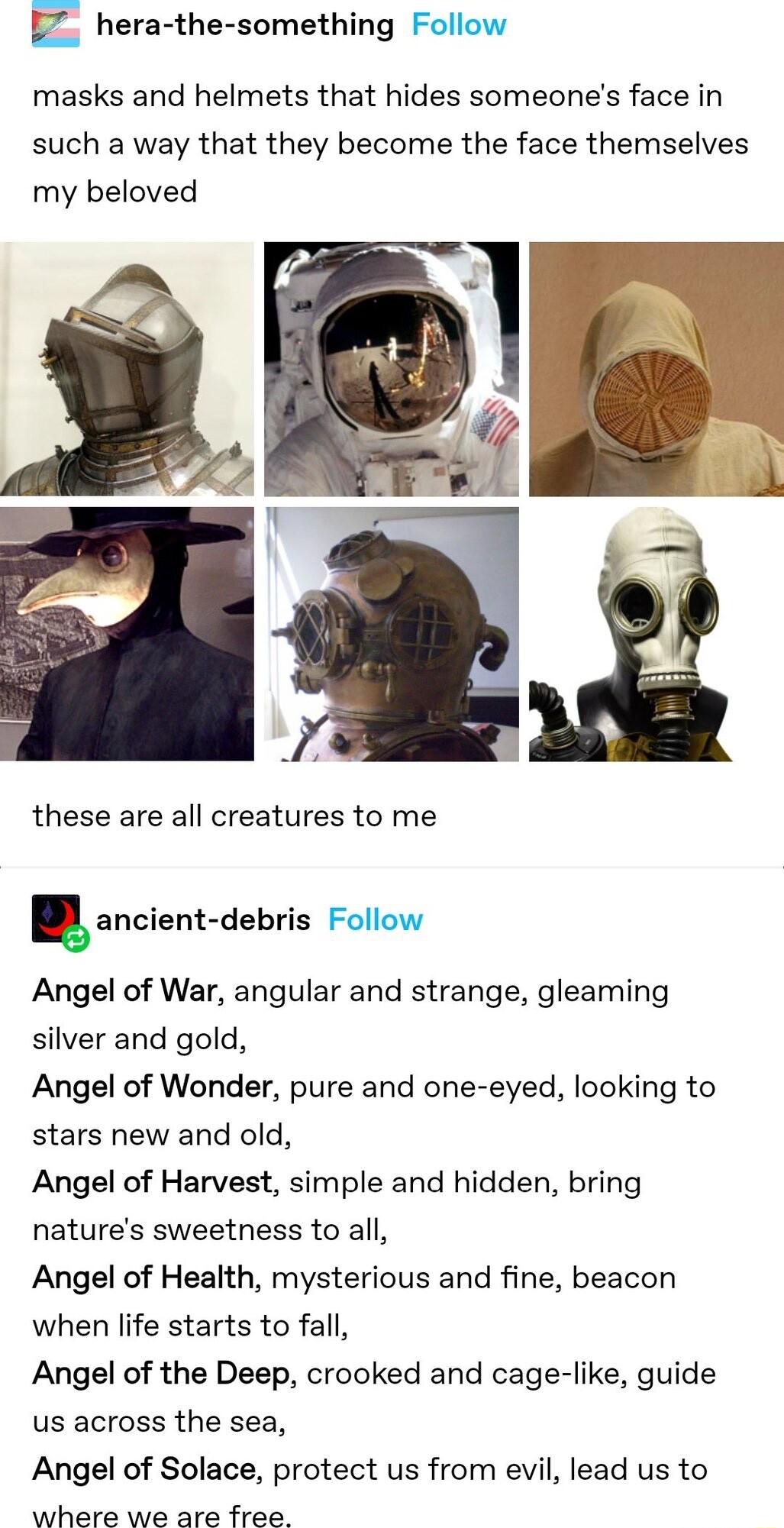
Task: View the brass diving helmet photo
Action: (x=392, y=634)
